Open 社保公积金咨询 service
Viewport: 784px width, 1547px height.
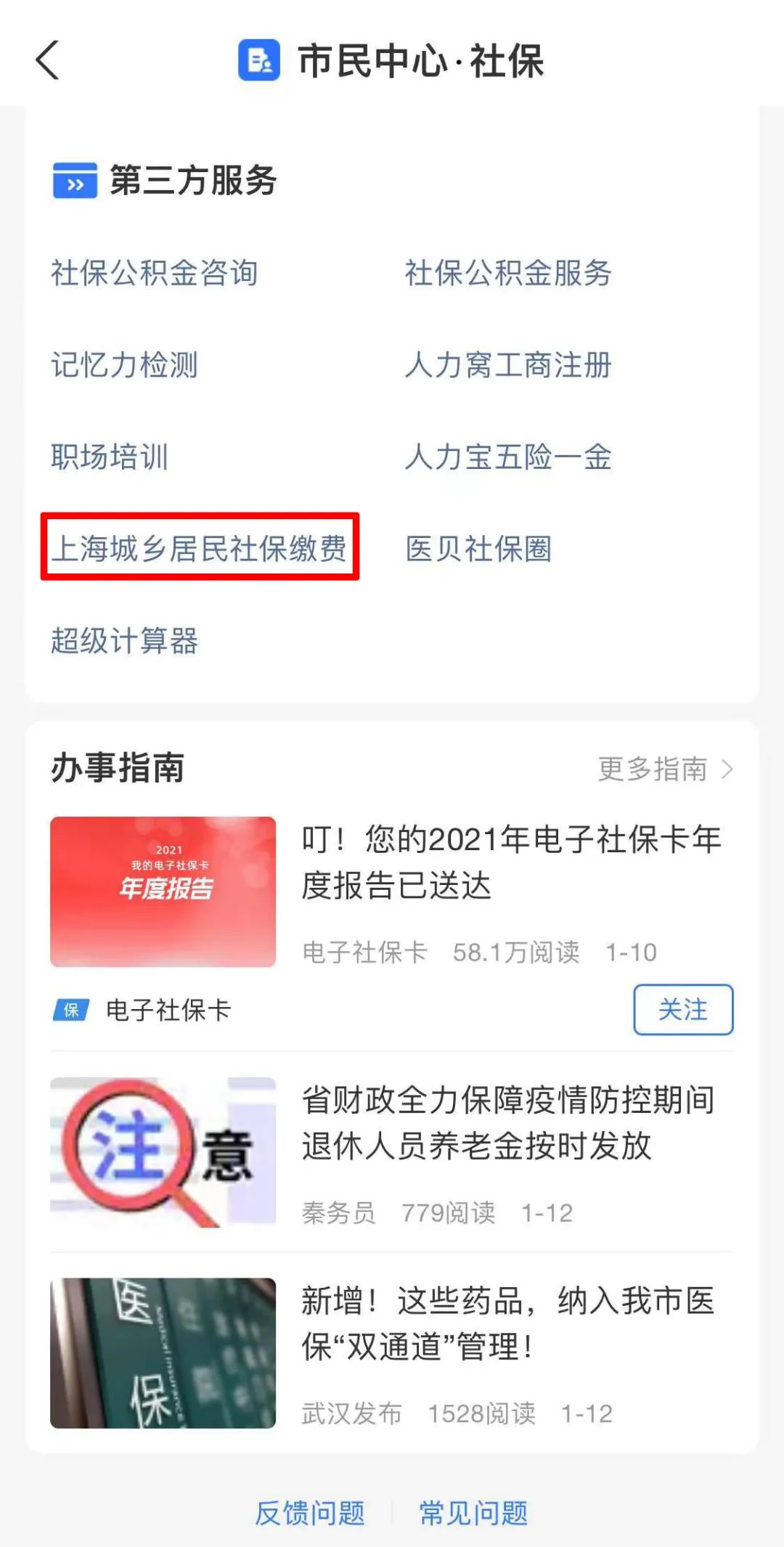tap(155, 273)
